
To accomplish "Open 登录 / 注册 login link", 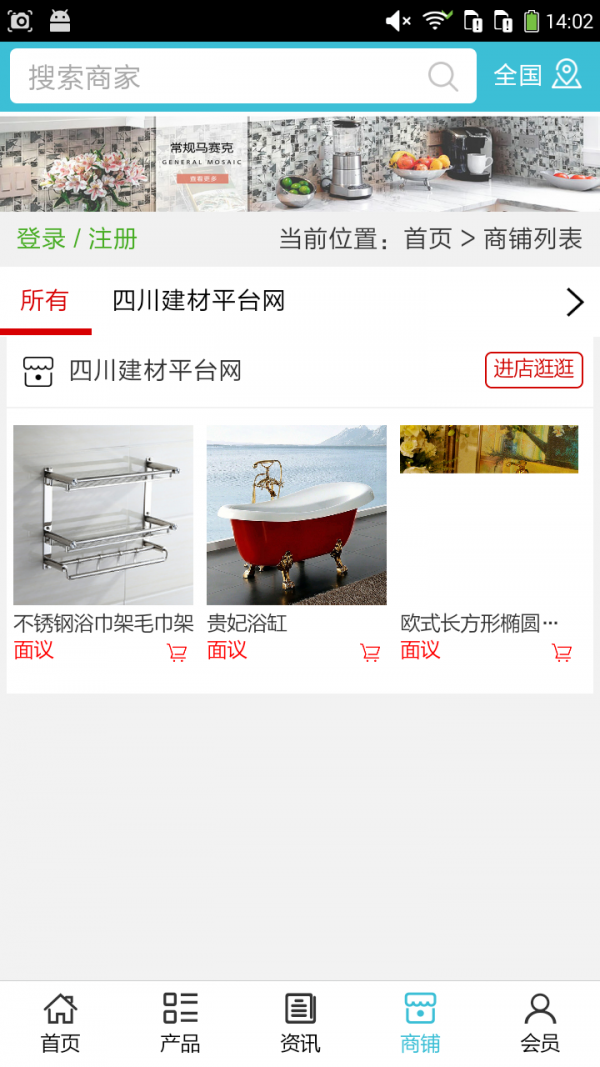I will [77, 240].
